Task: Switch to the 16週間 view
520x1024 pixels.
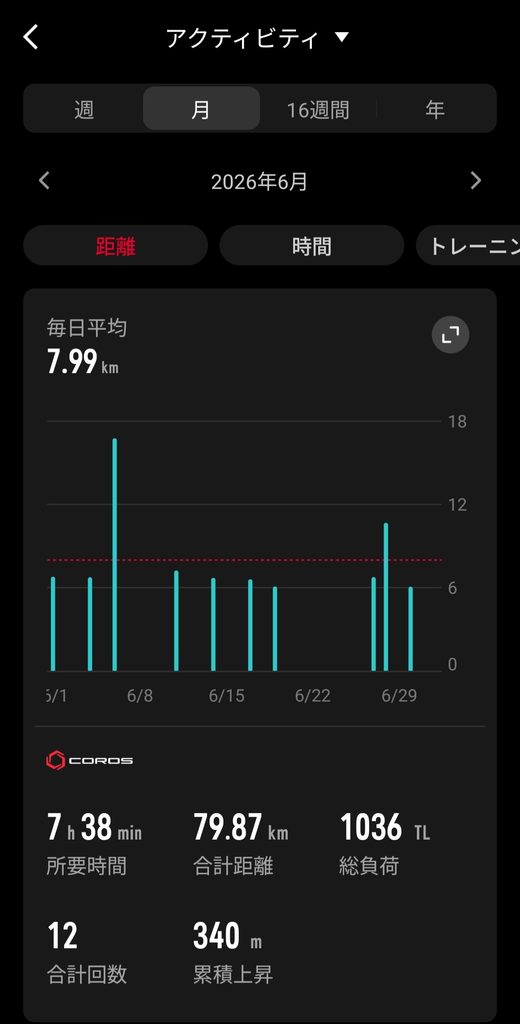Action: click(x=318, y=108)
